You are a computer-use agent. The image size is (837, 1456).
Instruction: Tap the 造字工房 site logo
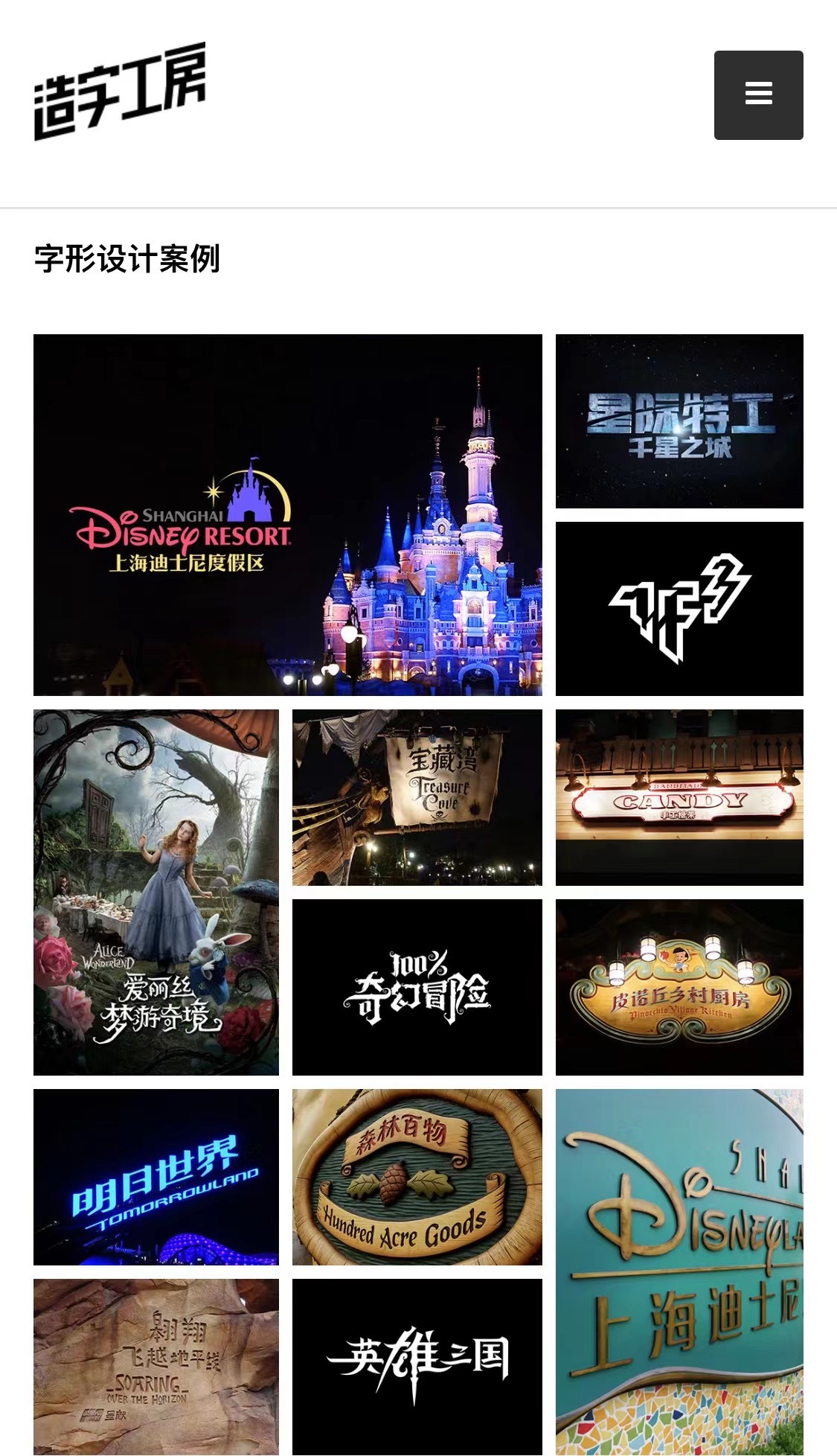pos(120,92)
